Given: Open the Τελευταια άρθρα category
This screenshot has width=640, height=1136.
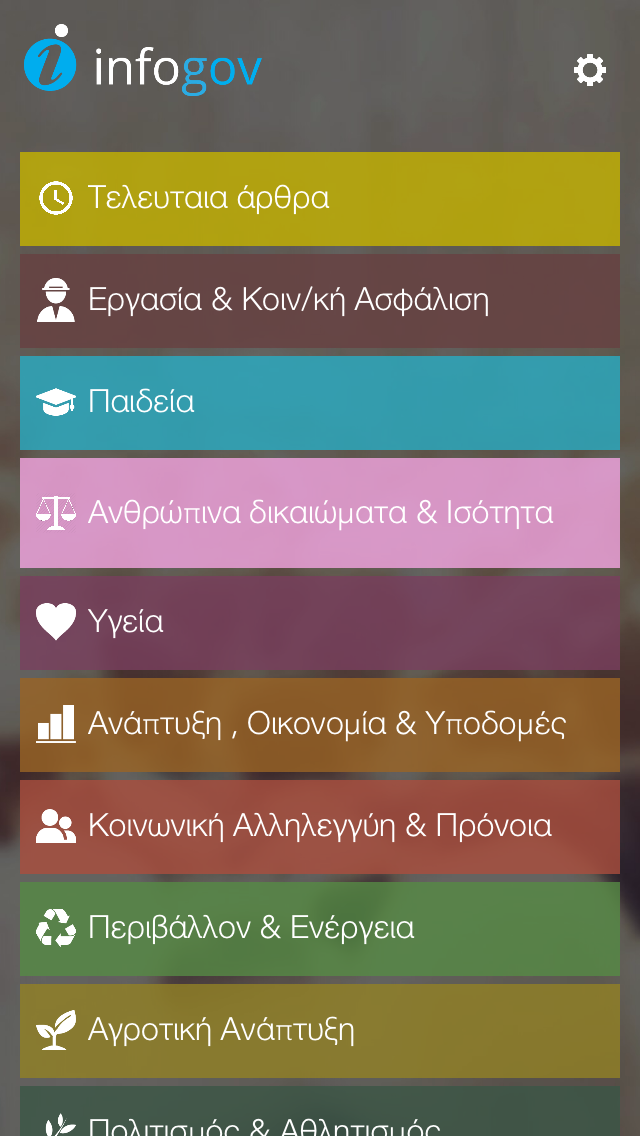Looking at the screenshot, I should click(x=320, y=199).
